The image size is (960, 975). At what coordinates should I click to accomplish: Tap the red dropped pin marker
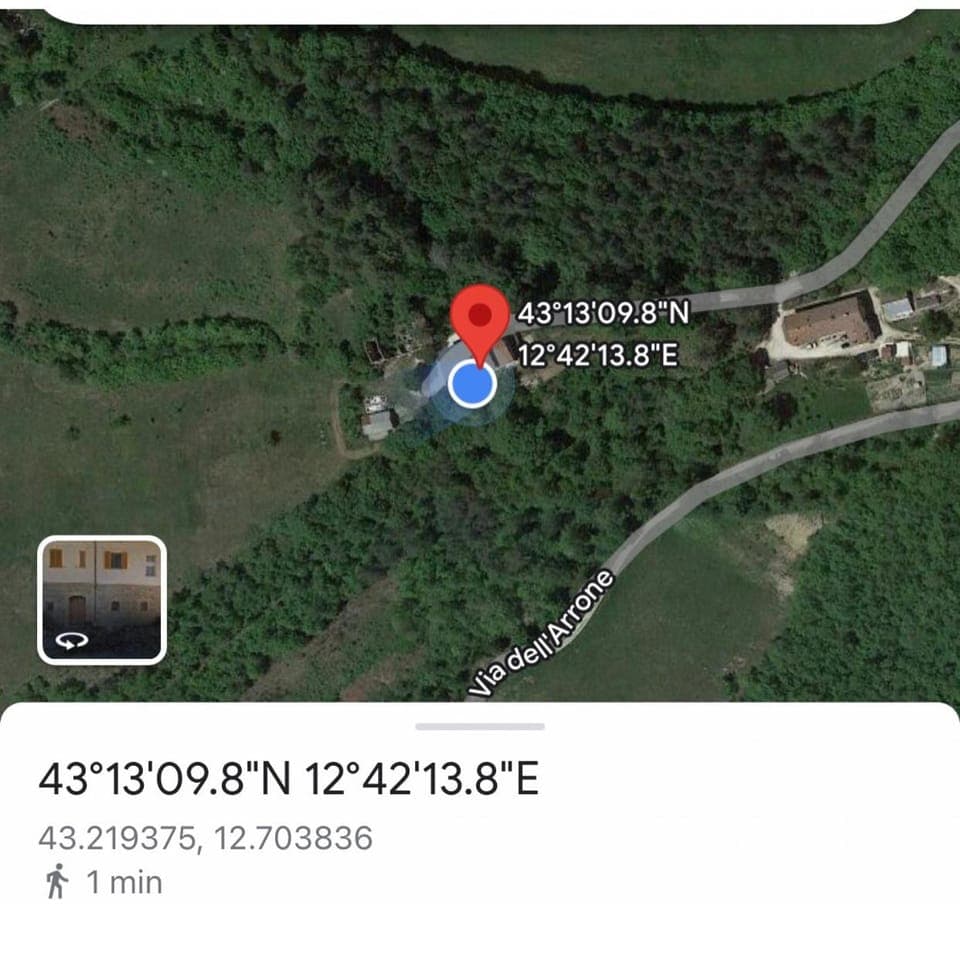click(x=480, y=318)
